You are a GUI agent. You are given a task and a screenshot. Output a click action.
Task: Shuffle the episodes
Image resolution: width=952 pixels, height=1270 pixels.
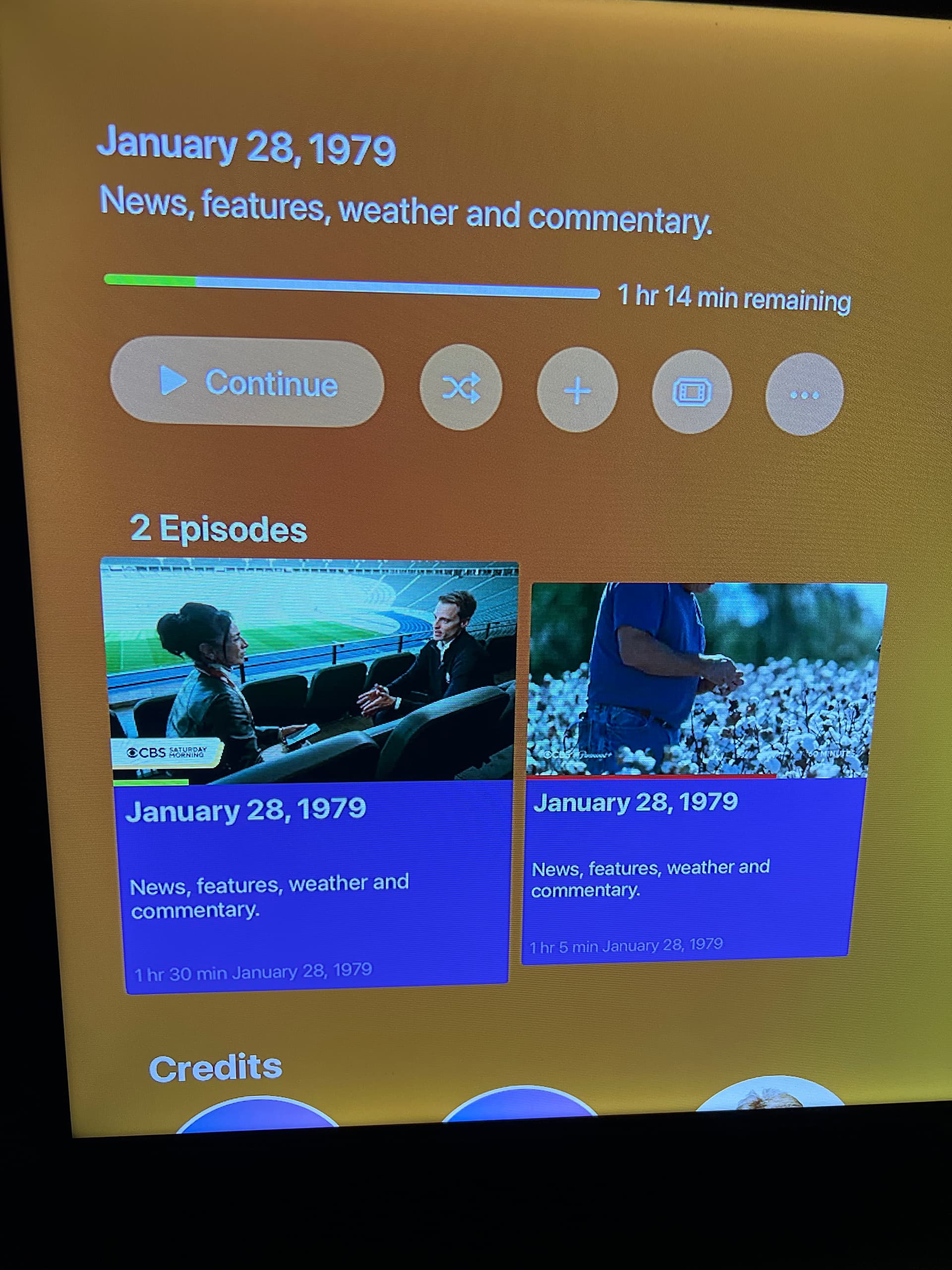pyautogui.click(x=461, y=388)
